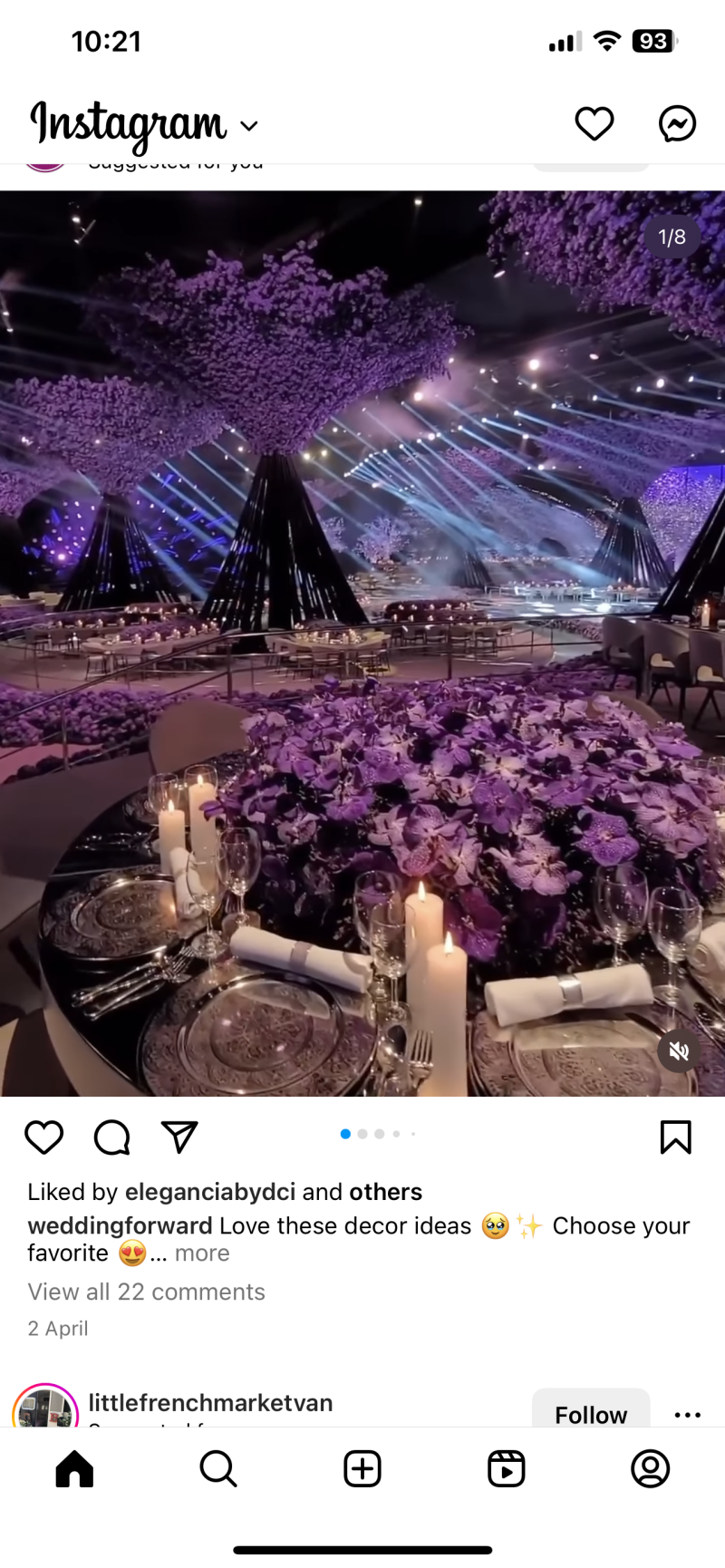Open Messenger direct messages
This screenshot has width=725, height=1568.
click(677, 124)
